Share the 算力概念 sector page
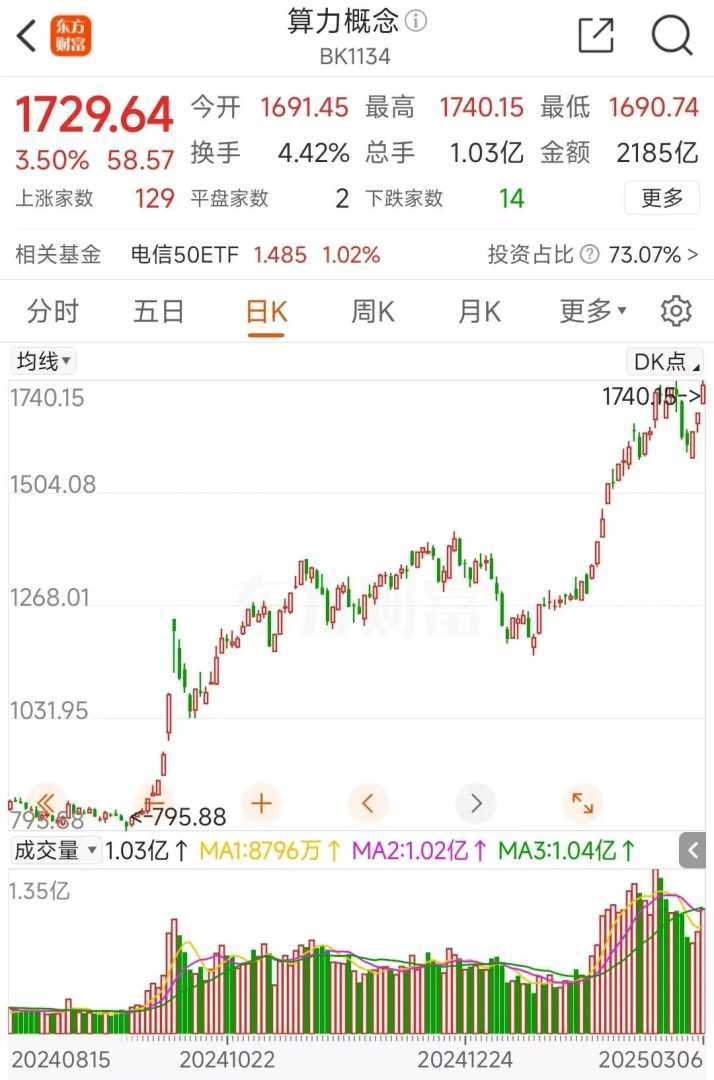Image resolution: width=714 pixels, height=1080 pixels. [596, 36]
